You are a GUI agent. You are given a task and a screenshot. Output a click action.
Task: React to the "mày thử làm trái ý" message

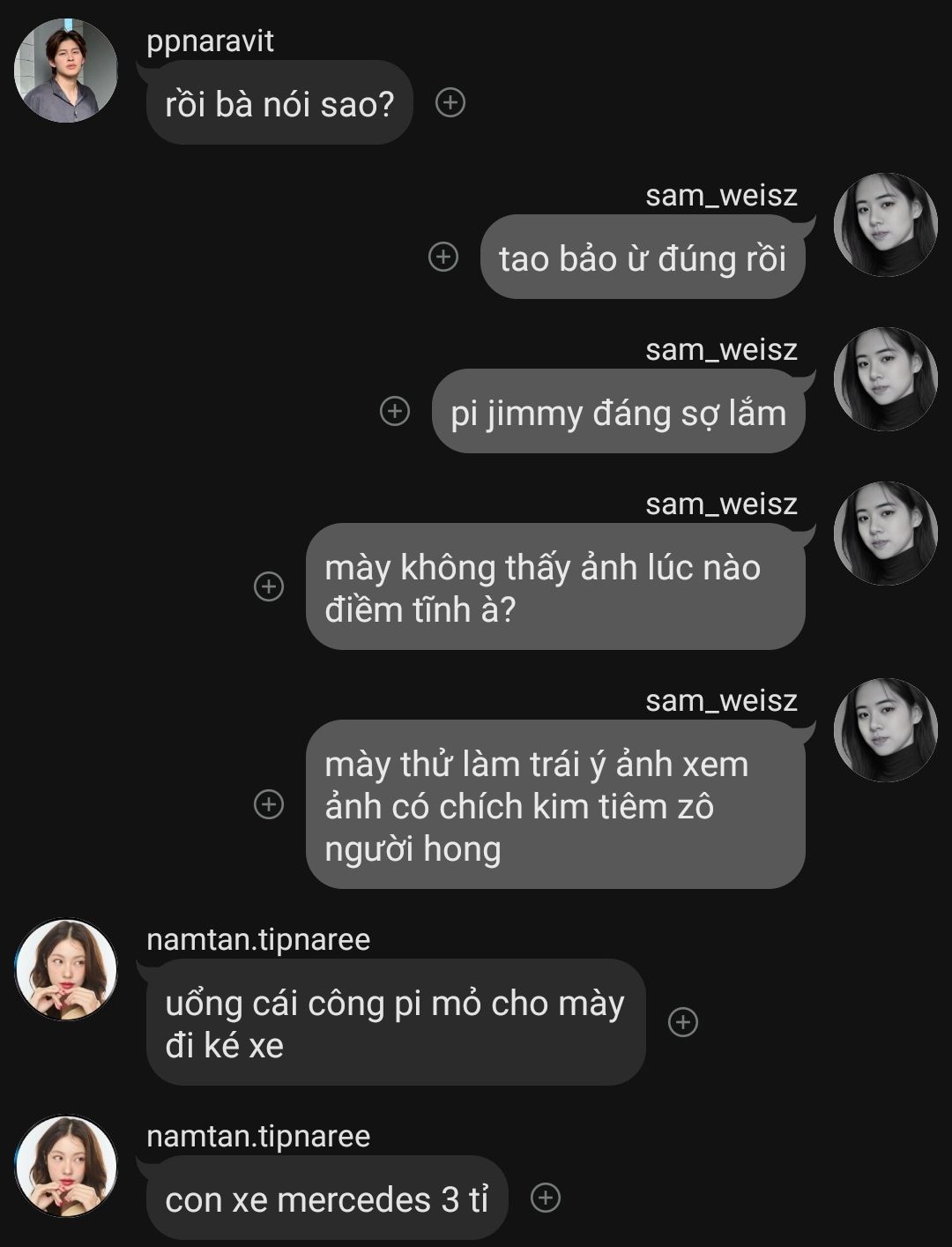(269, 804)
